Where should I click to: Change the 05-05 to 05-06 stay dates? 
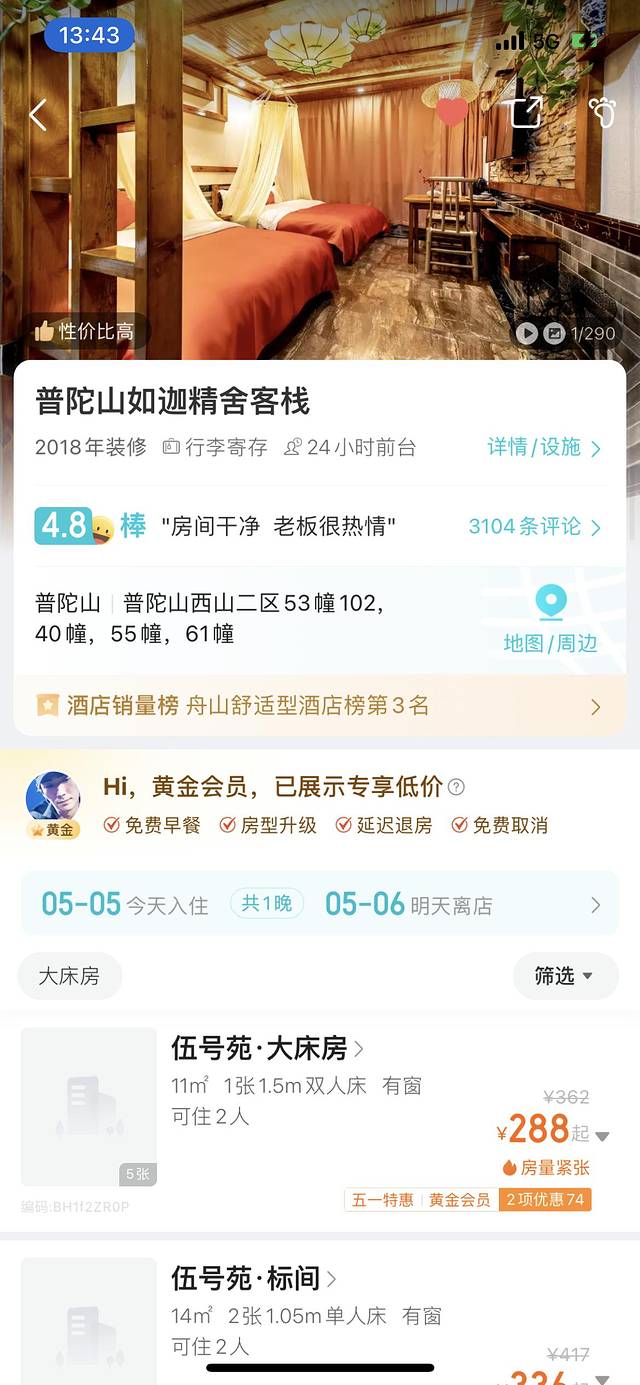pyautogui.click(x=320, y=904)
